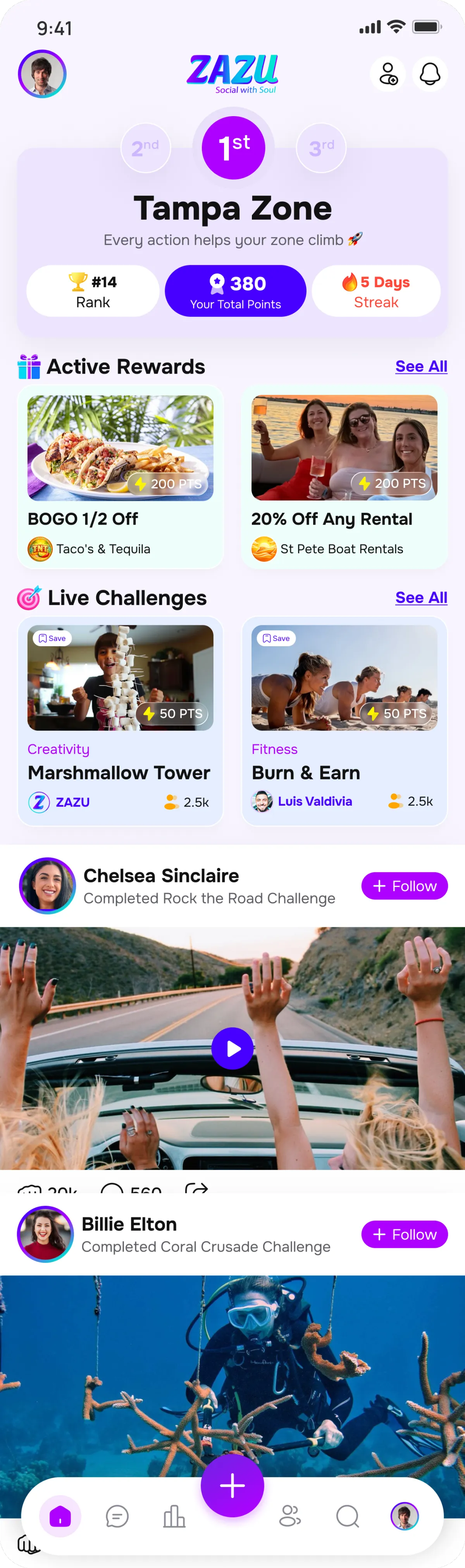The height and width of the screenshot is (1568, 465).
Task: Open the 20% Off Any Rental reward
Action: pyautogui.click(x=344, y=476)
